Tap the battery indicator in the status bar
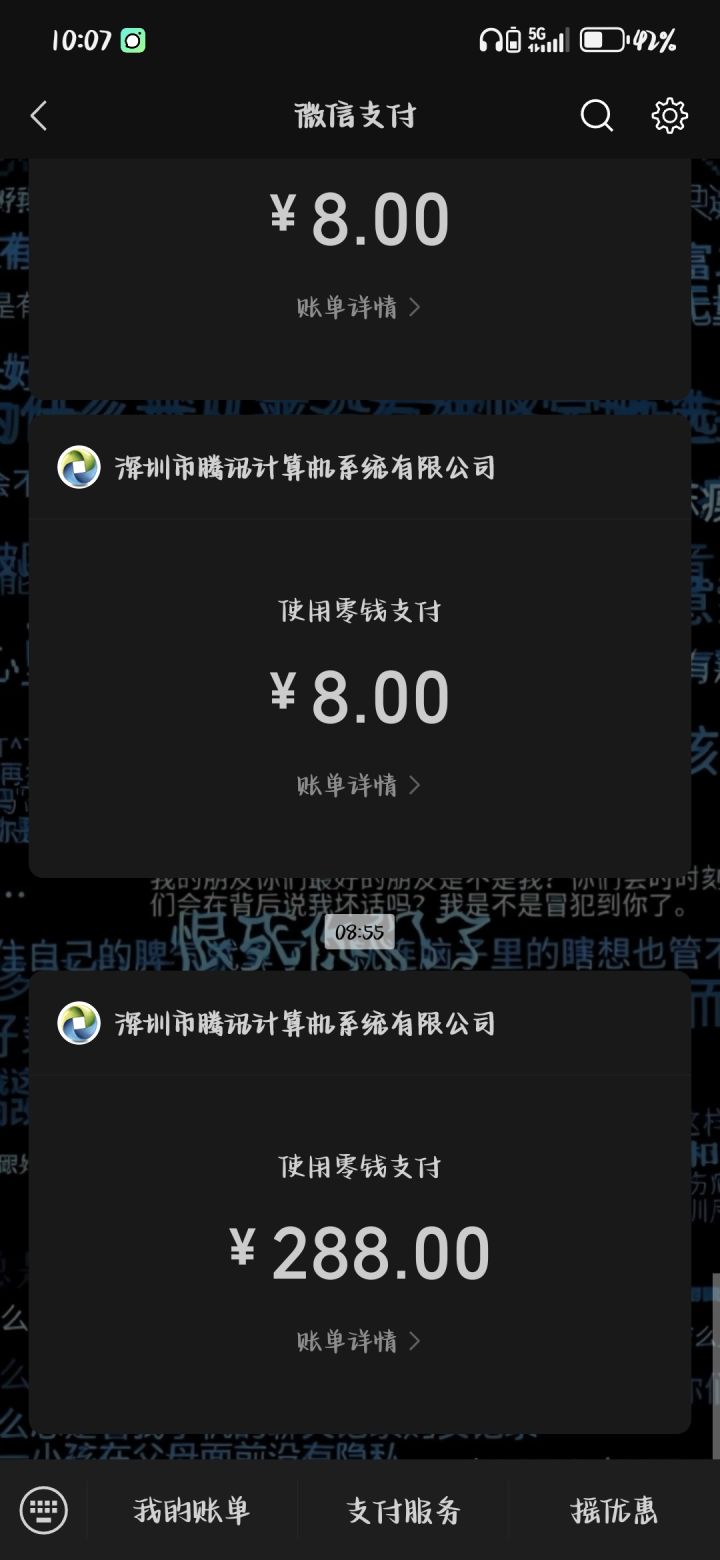The image size is (720, 1560). click(600, 40)
